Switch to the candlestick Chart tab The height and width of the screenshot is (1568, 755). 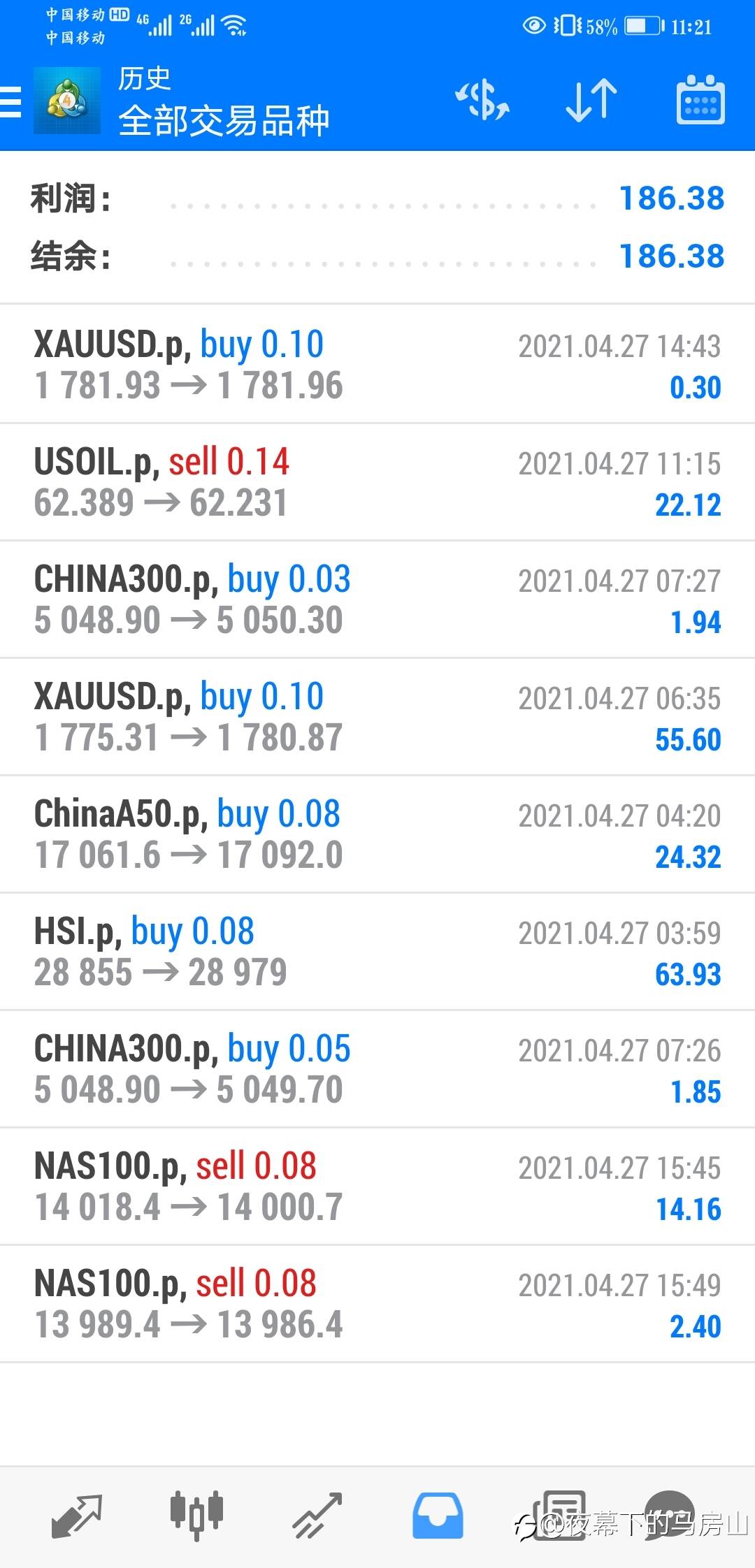196,1515
